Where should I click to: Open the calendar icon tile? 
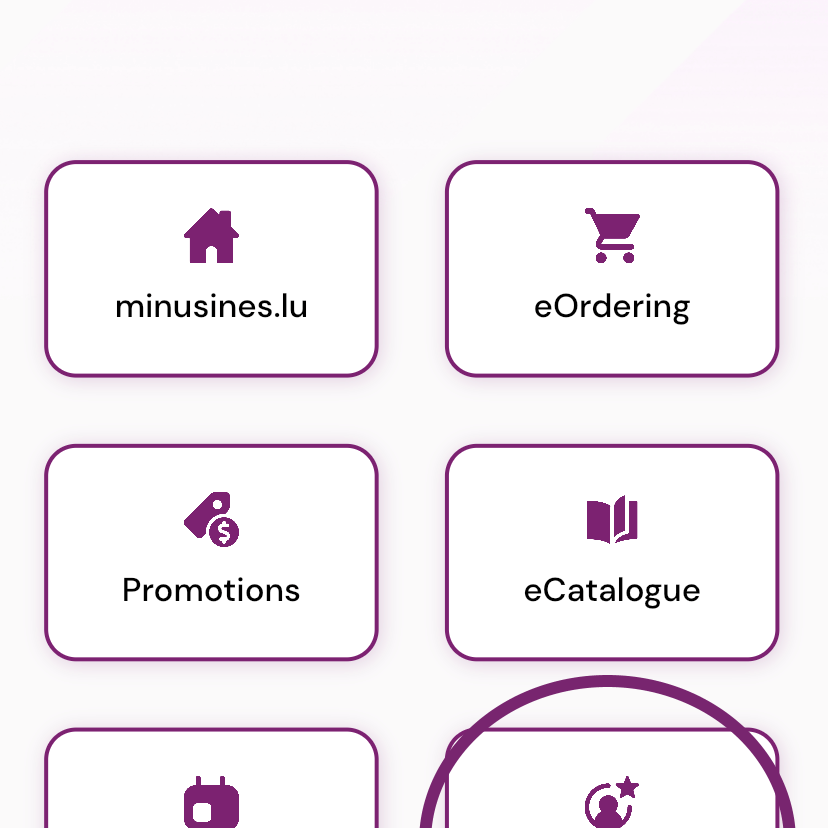coord(211,790)
